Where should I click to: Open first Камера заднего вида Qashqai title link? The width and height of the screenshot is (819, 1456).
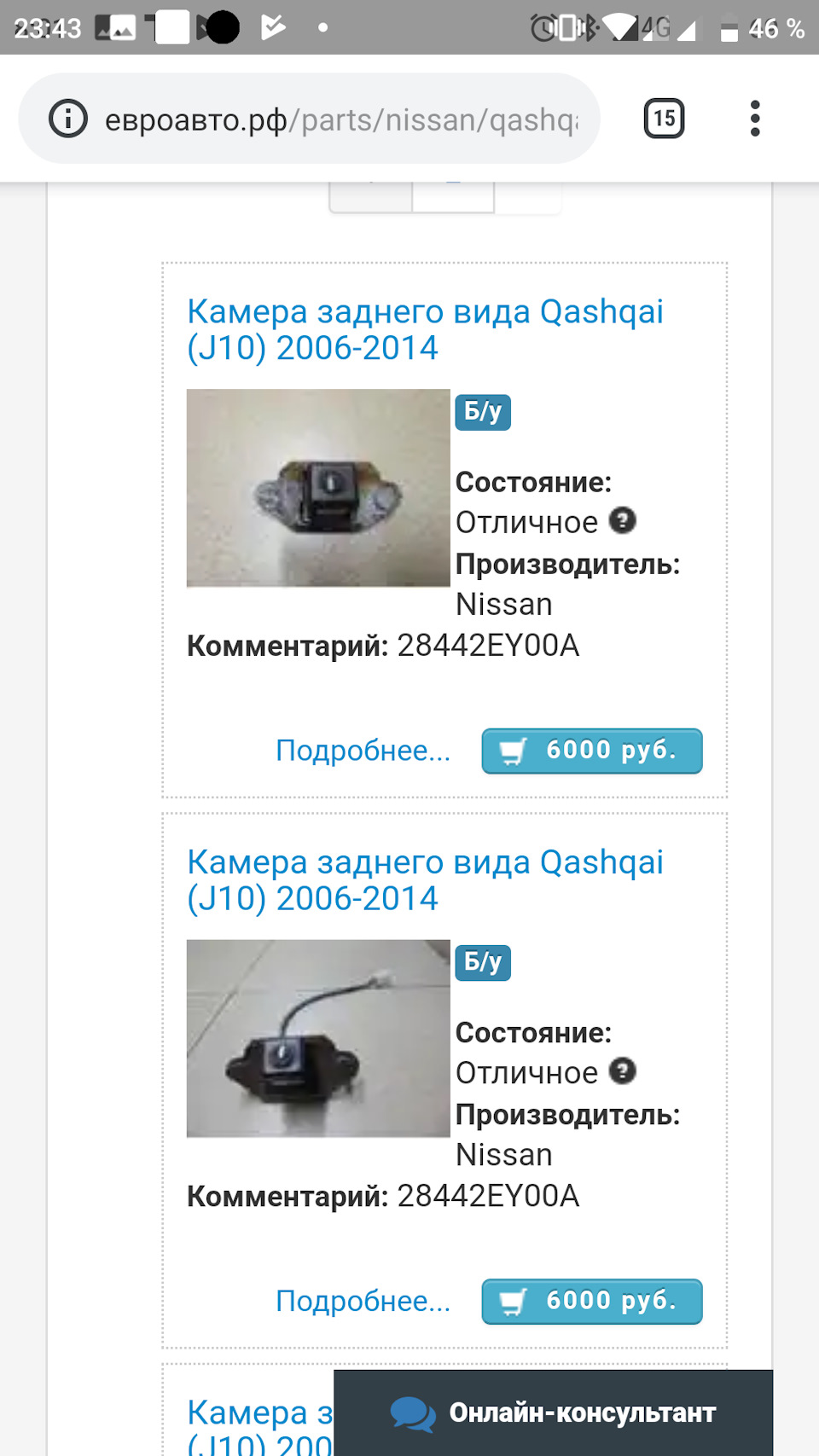point(424,330)
